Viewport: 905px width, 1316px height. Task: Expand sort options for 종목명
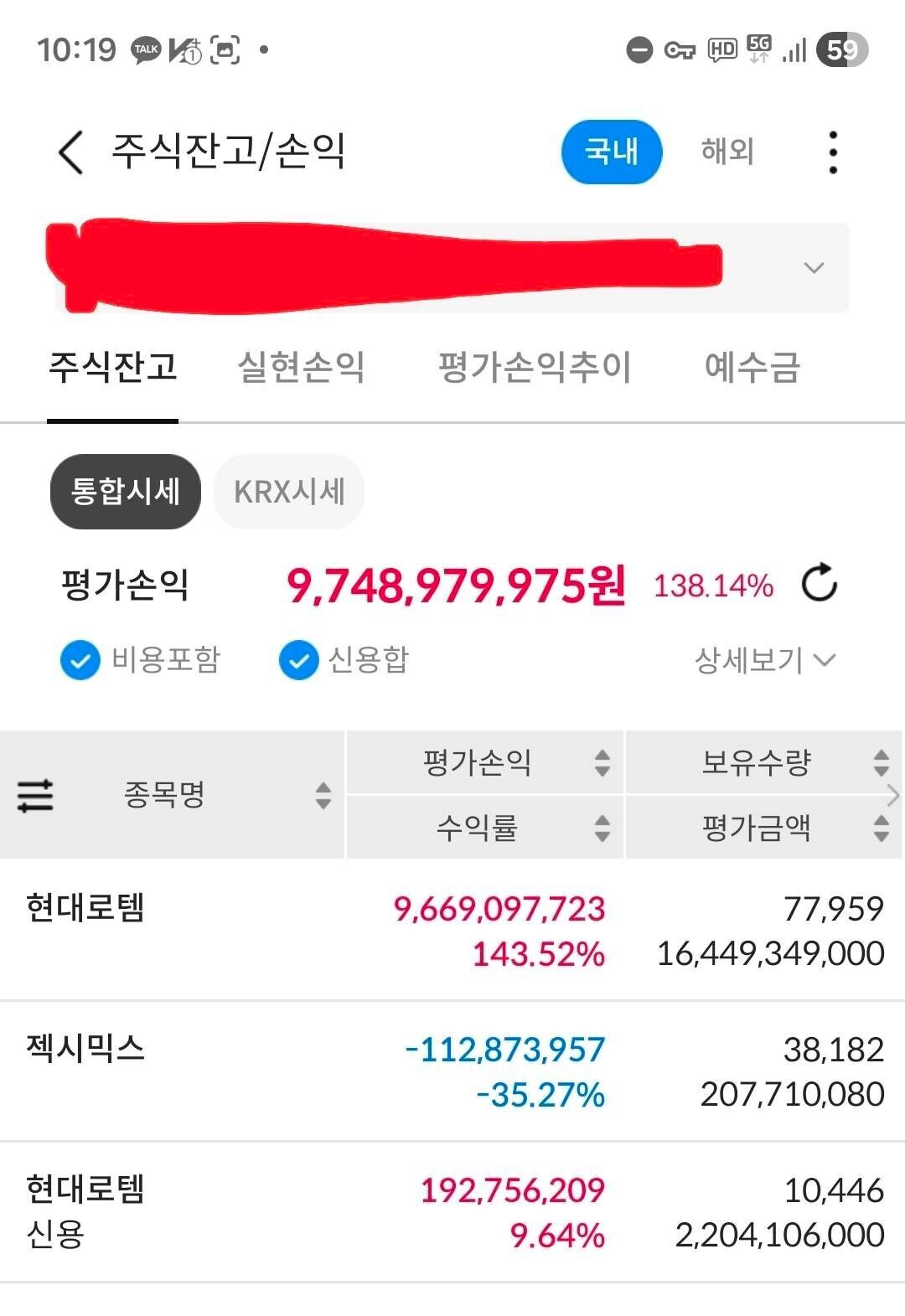click(323, 797)
